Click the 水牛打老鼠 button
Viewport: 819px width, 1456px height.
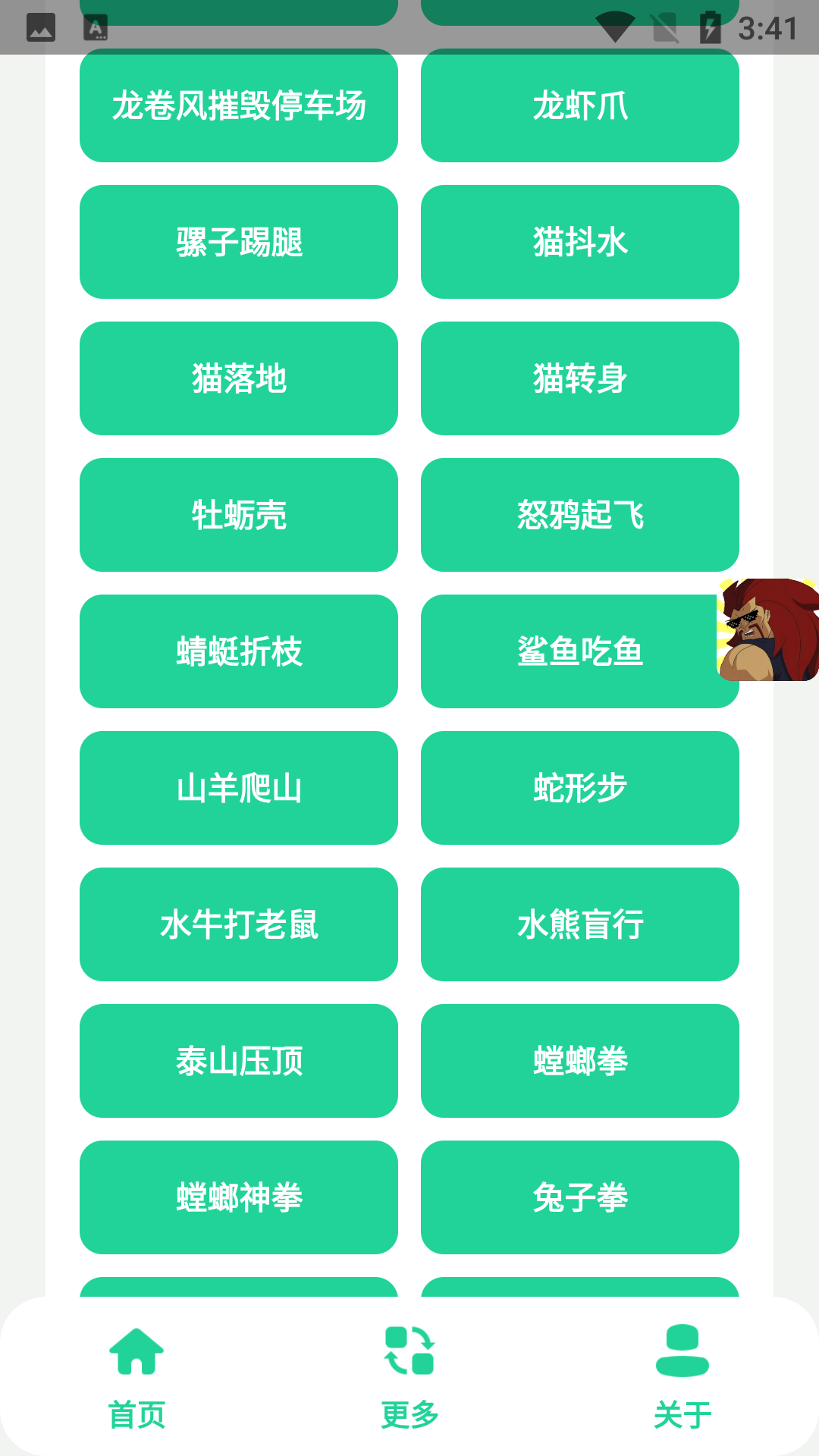coord(239,925)
